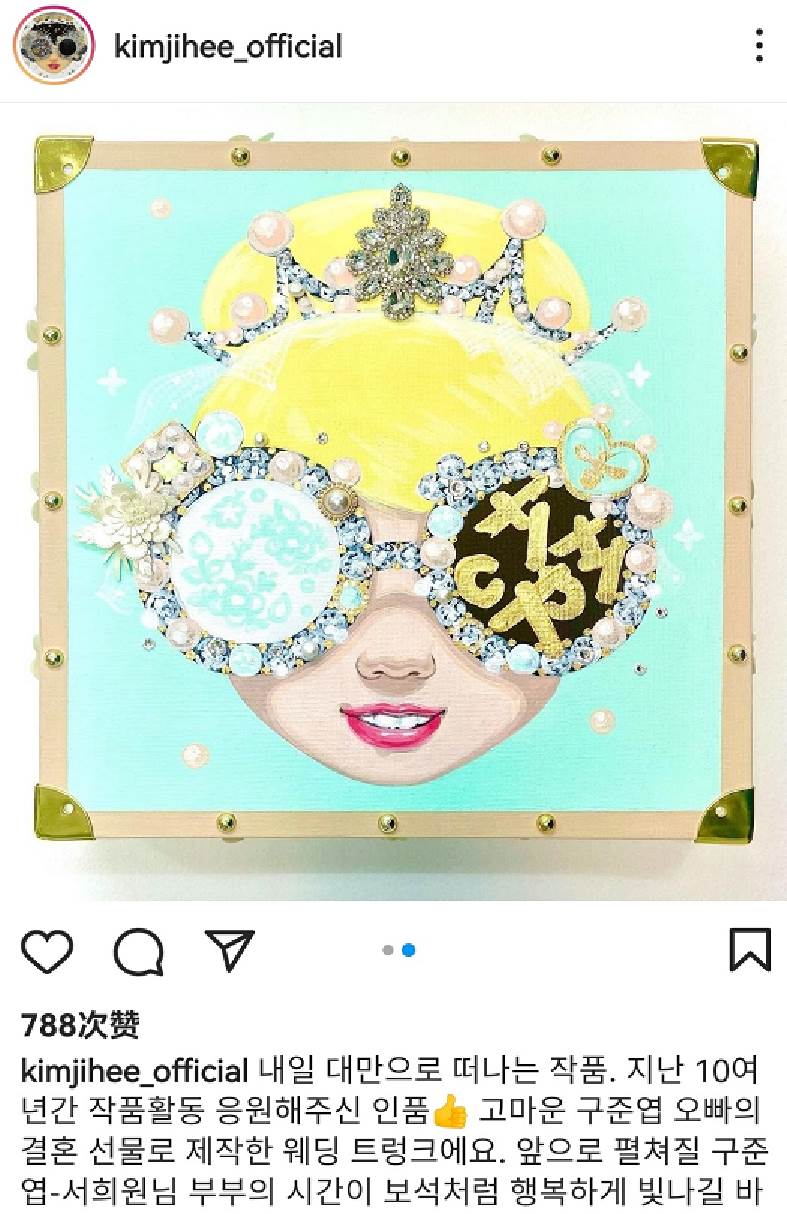Like this post with the heart icon
Image resolution: width=787 pixels, height=1214 pixels.
(x=47, y=951)
